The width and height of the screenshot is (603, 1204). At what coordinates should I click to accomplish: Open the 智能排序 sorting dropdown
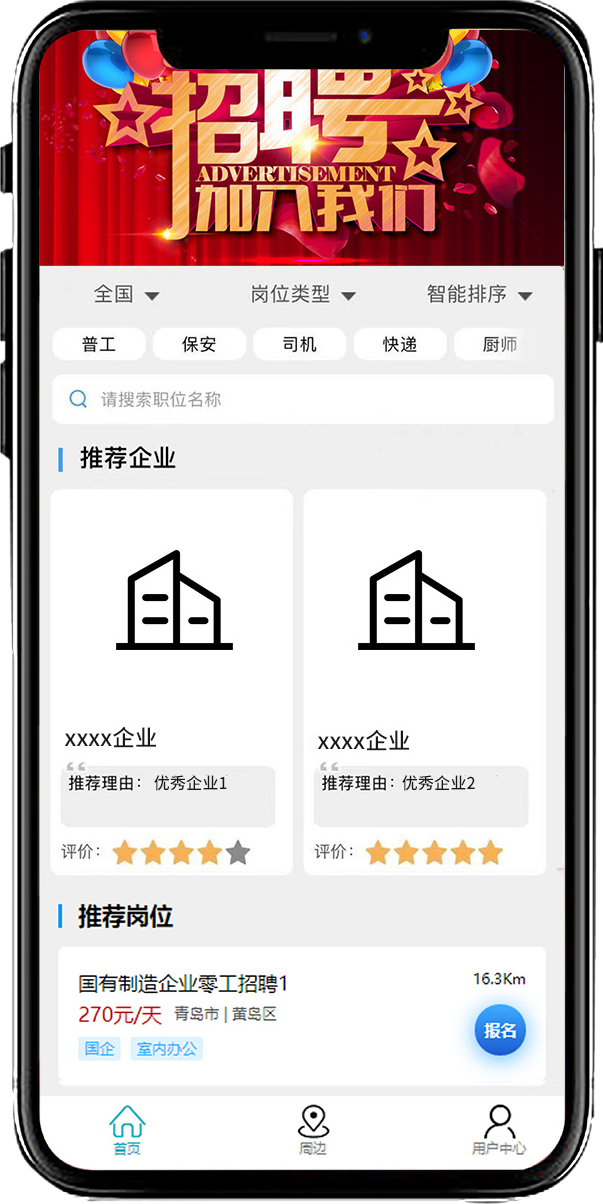click(479, 294)
